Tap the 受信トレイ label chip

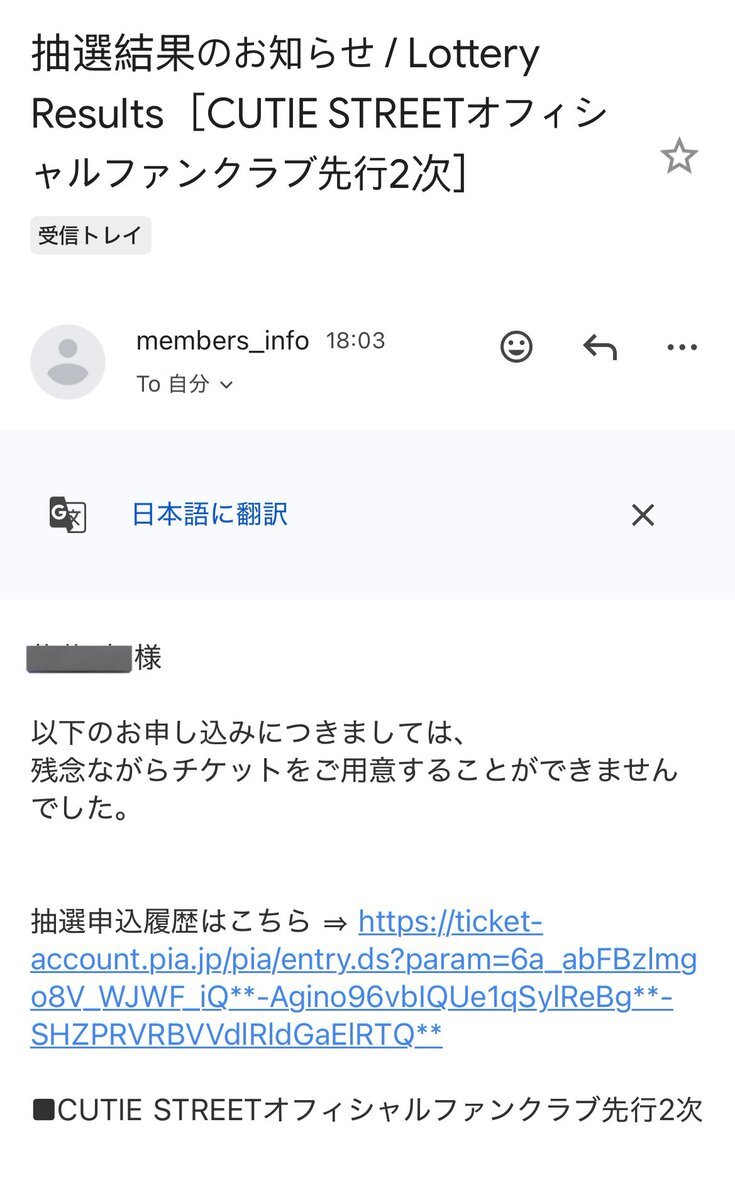pos(90,236)
